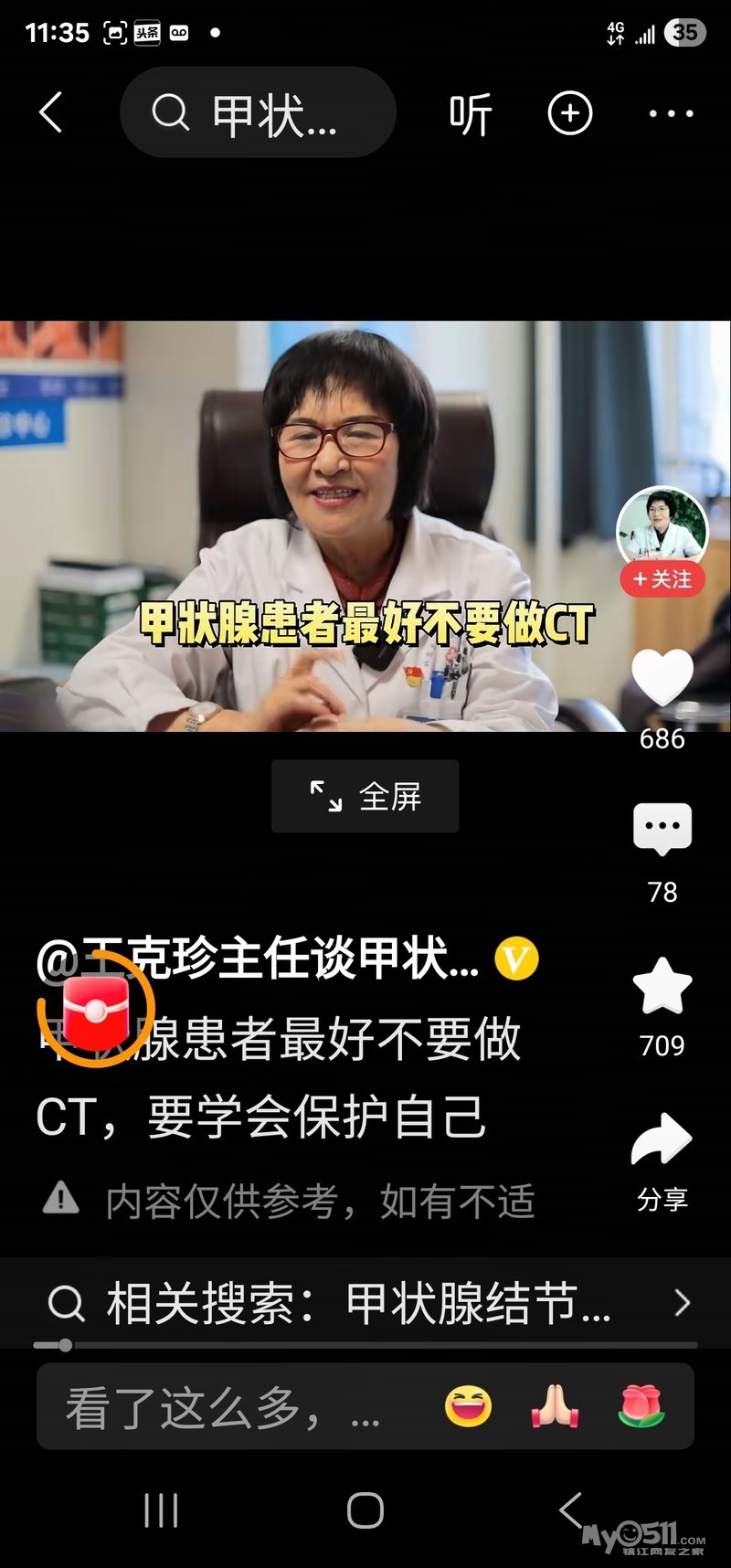Send the rose emoji reaction
This screenshot has height=1568, width=731.
tap(641, 1407)
